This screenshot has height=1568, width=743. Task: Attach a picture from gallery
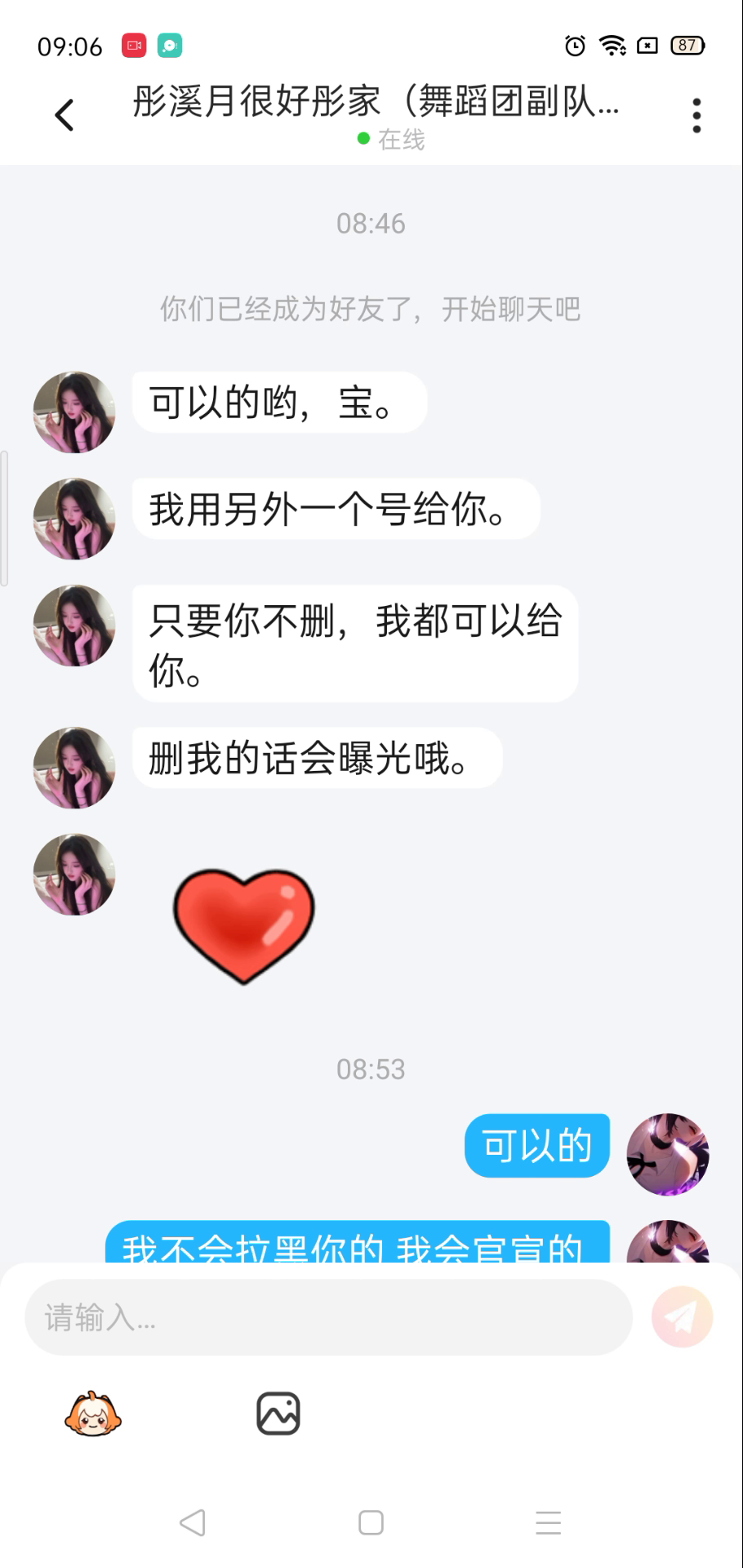click(278, 1414)
